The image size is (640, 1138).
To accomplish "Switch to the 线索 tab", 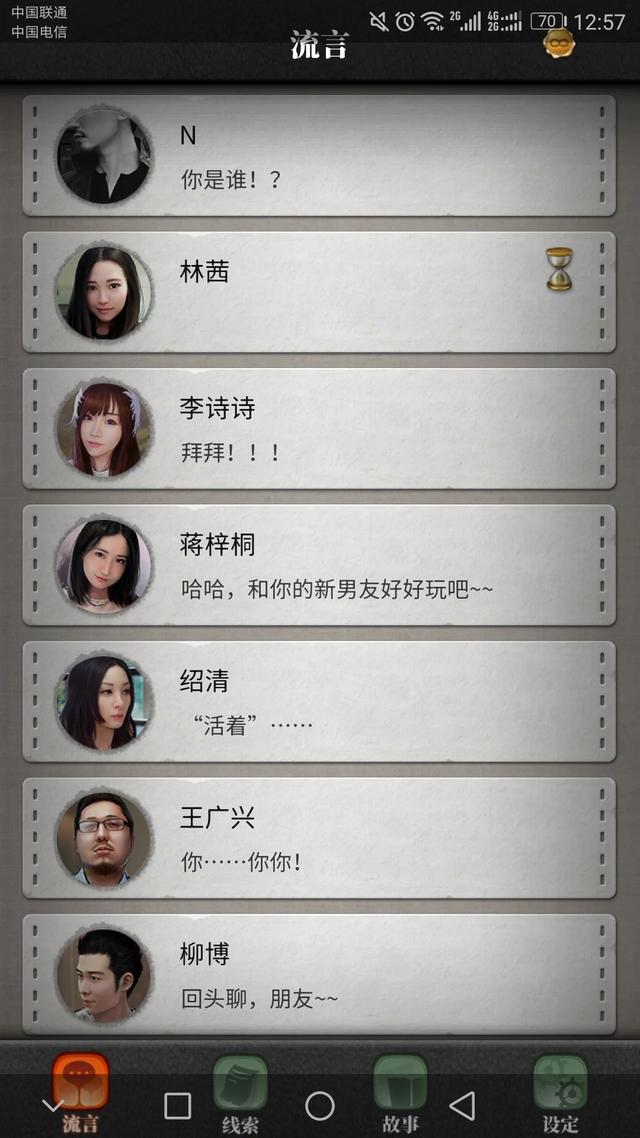I will 240,1094.
